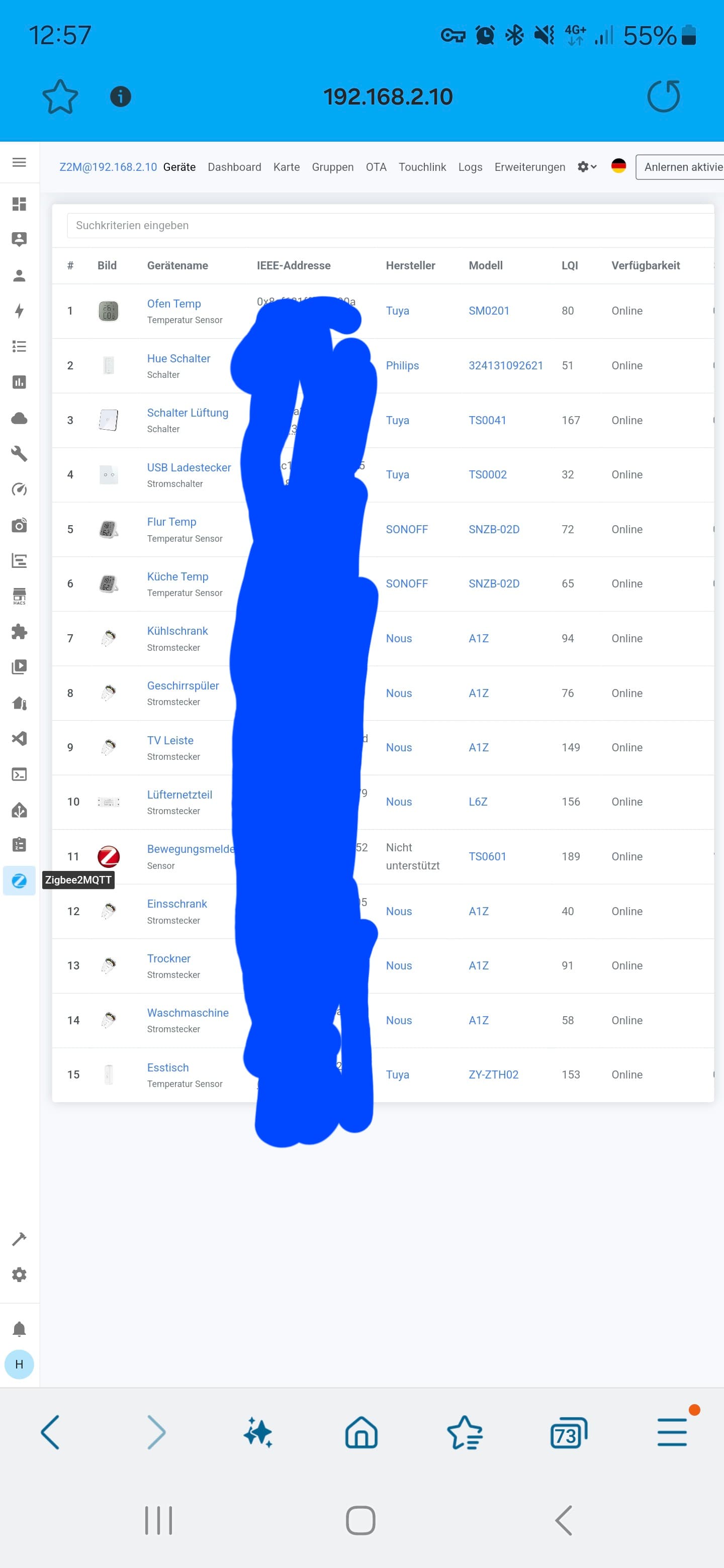Expand the settings gear dropdown

[x=586, y=167]
